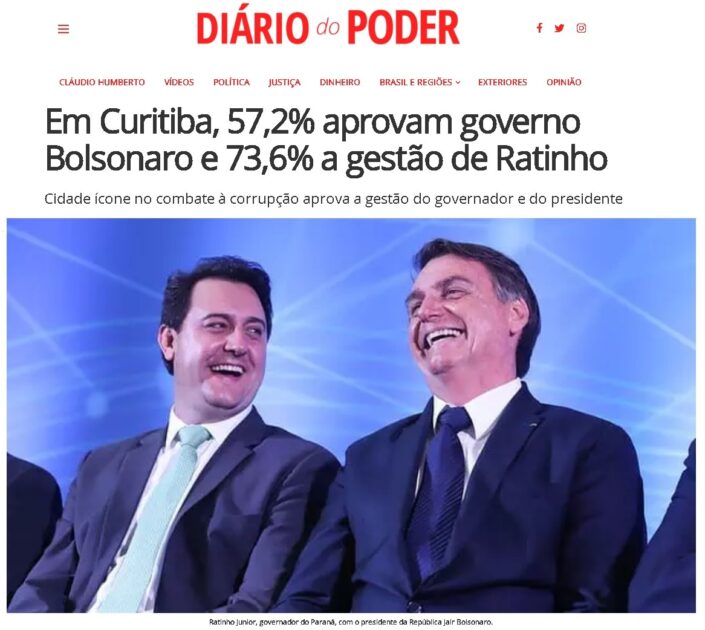
Task: Open the Diário do Poder Facebook page
Action: pos(540,28)
